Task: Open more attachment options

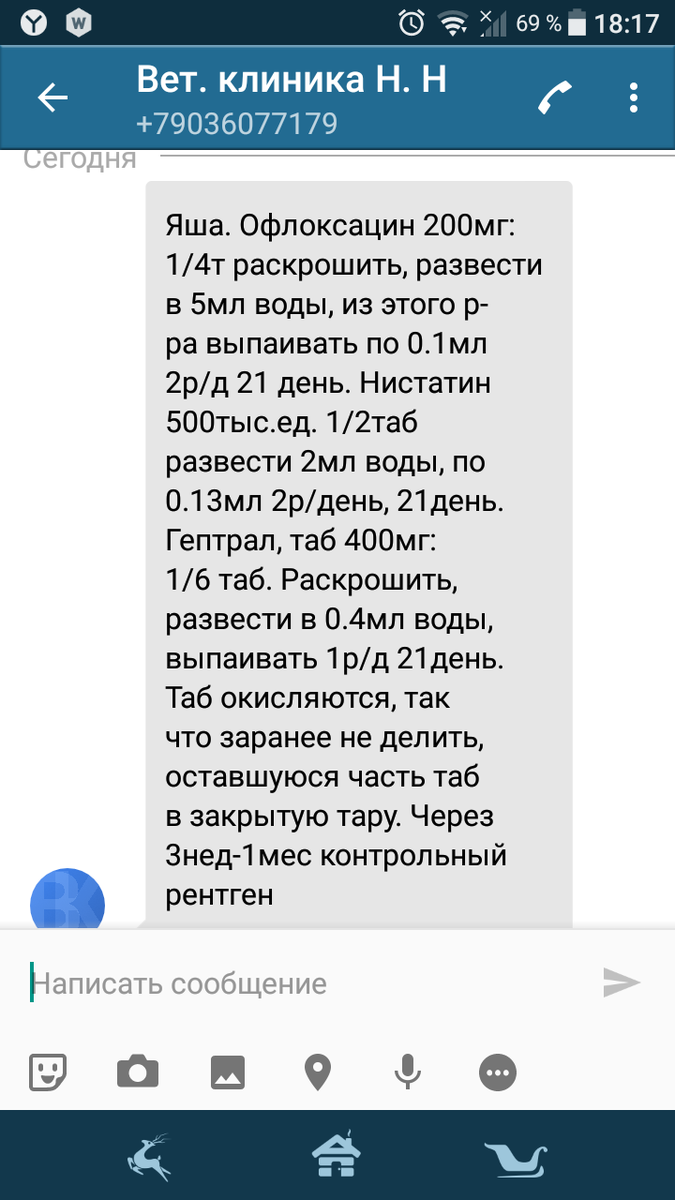Action: [x=497, y=1073]
